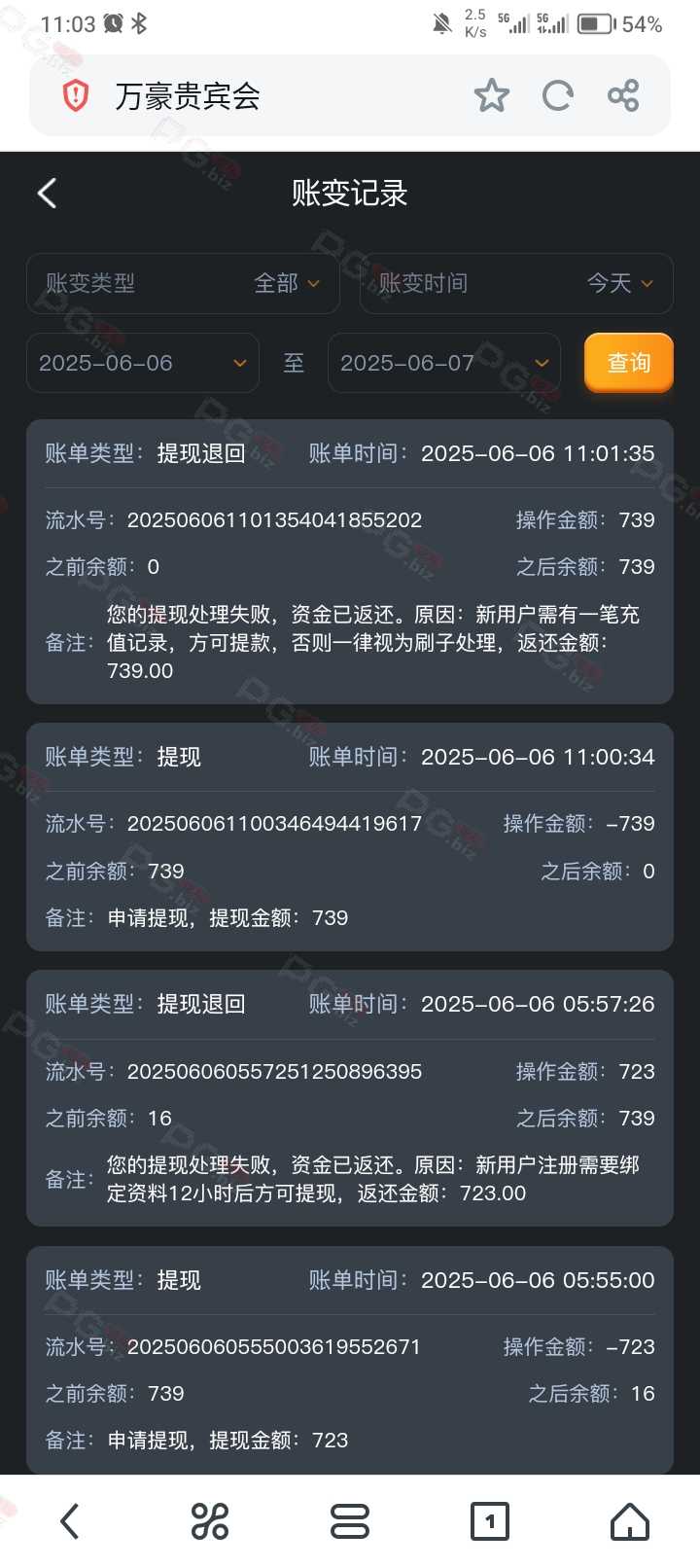The image size is (700, 1568).
Task: Tap the orange 查询 button
Action: tap(629, 363)
